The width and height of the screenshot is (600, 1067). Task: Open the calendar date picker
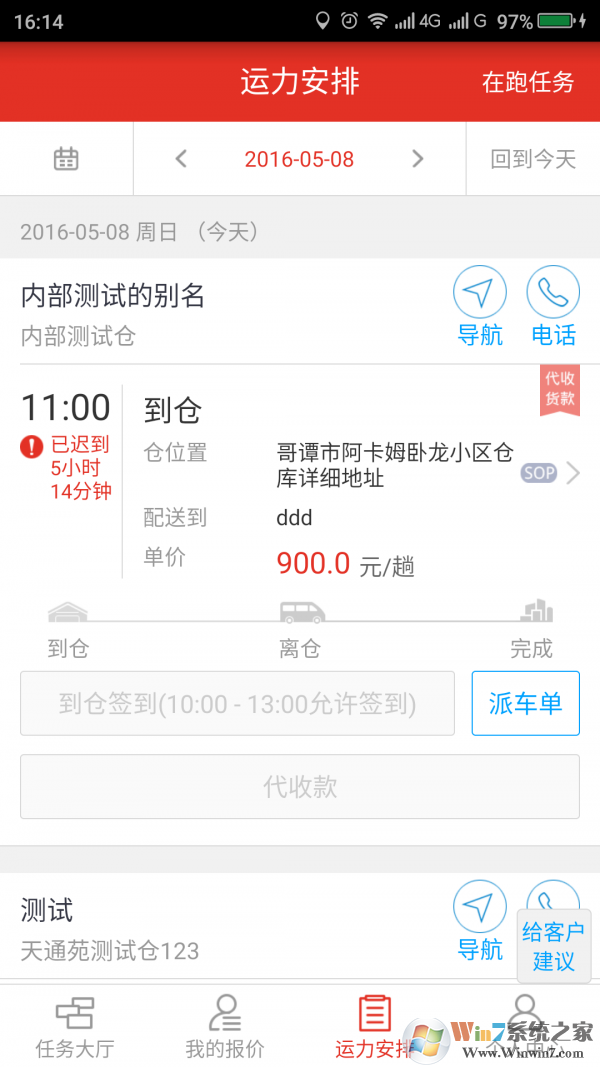(66, 158)
